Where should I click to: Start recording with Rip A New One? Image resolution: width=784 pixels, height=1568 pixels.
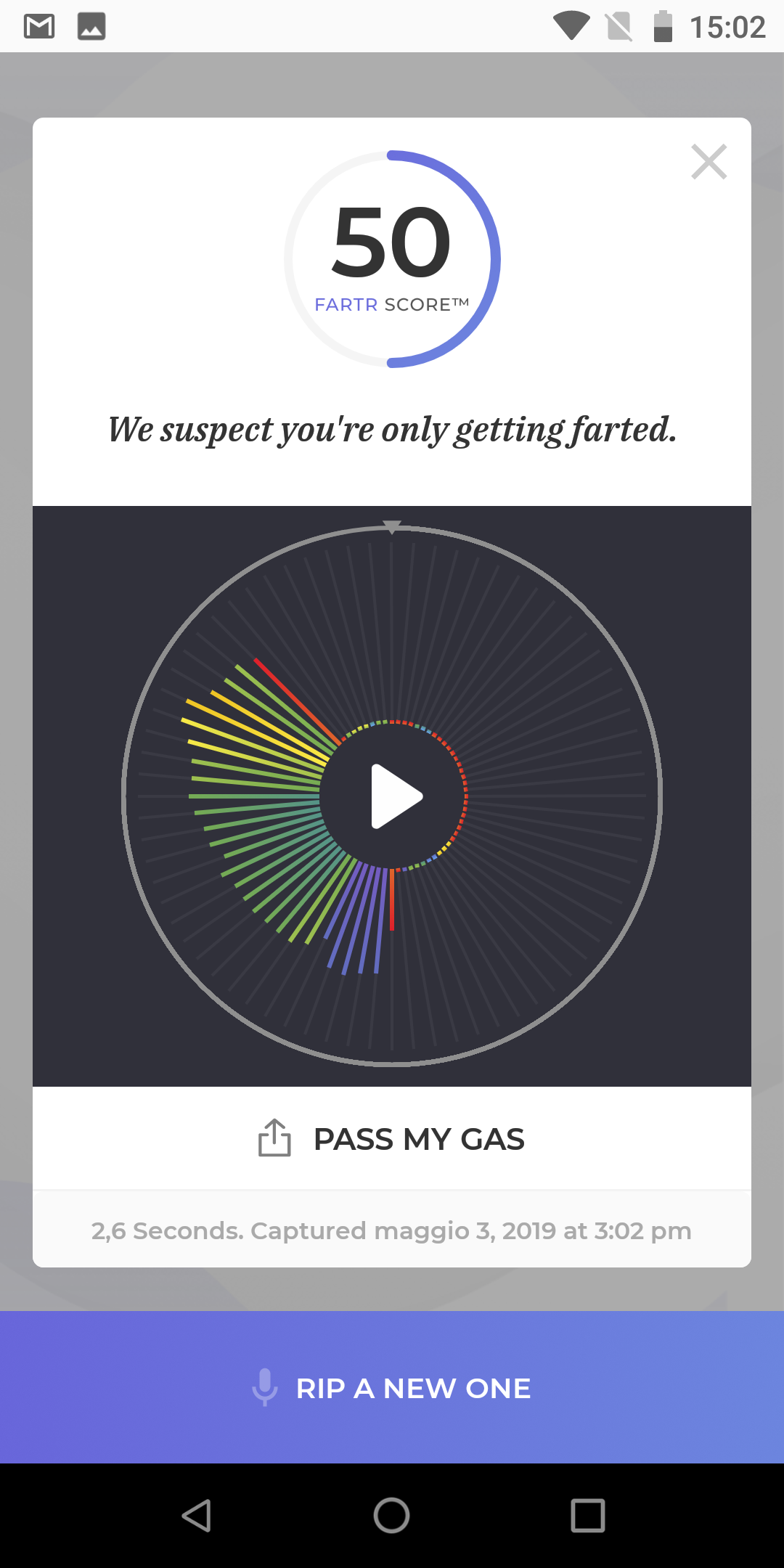click(x=392, y=1387)
